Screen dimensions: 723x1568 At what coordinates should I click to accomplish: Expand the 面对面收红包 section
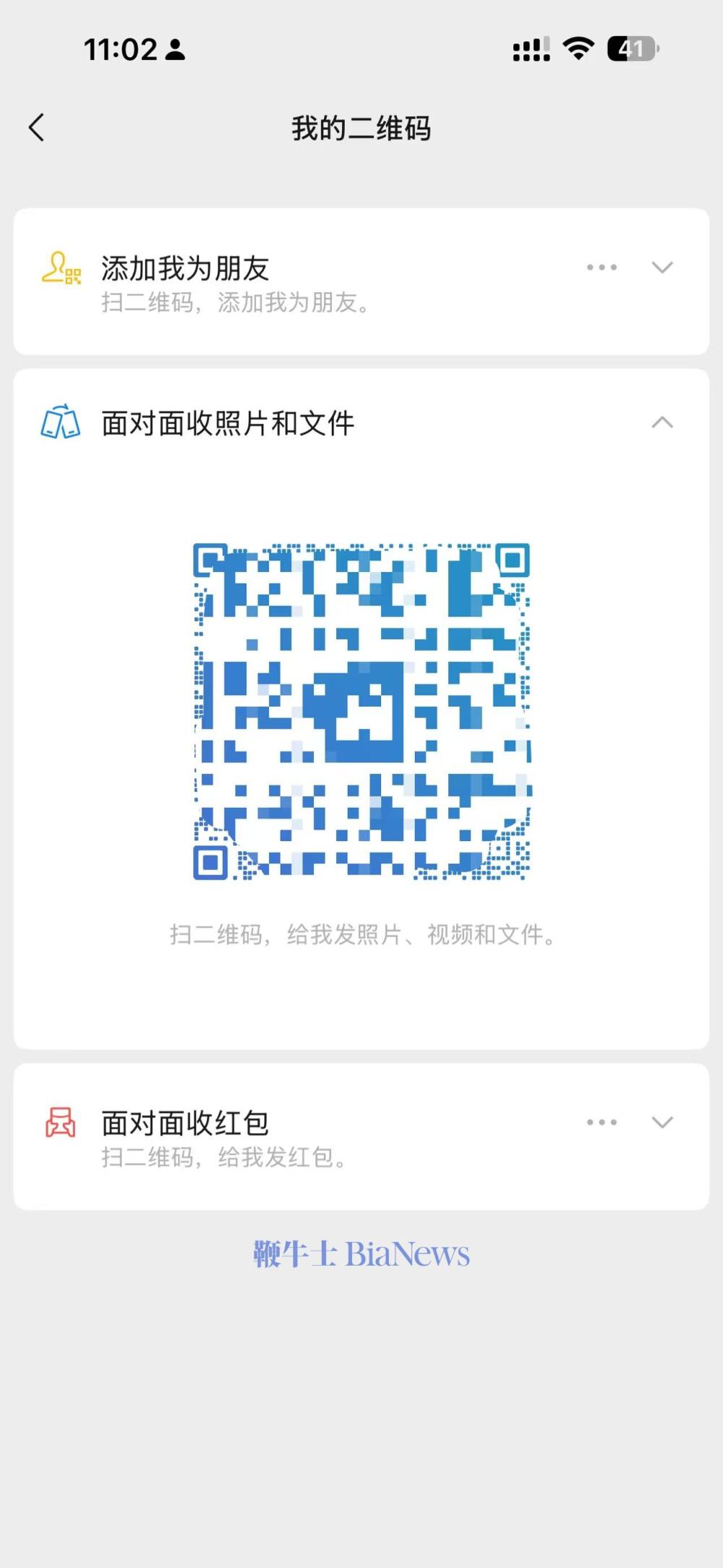662,1122
